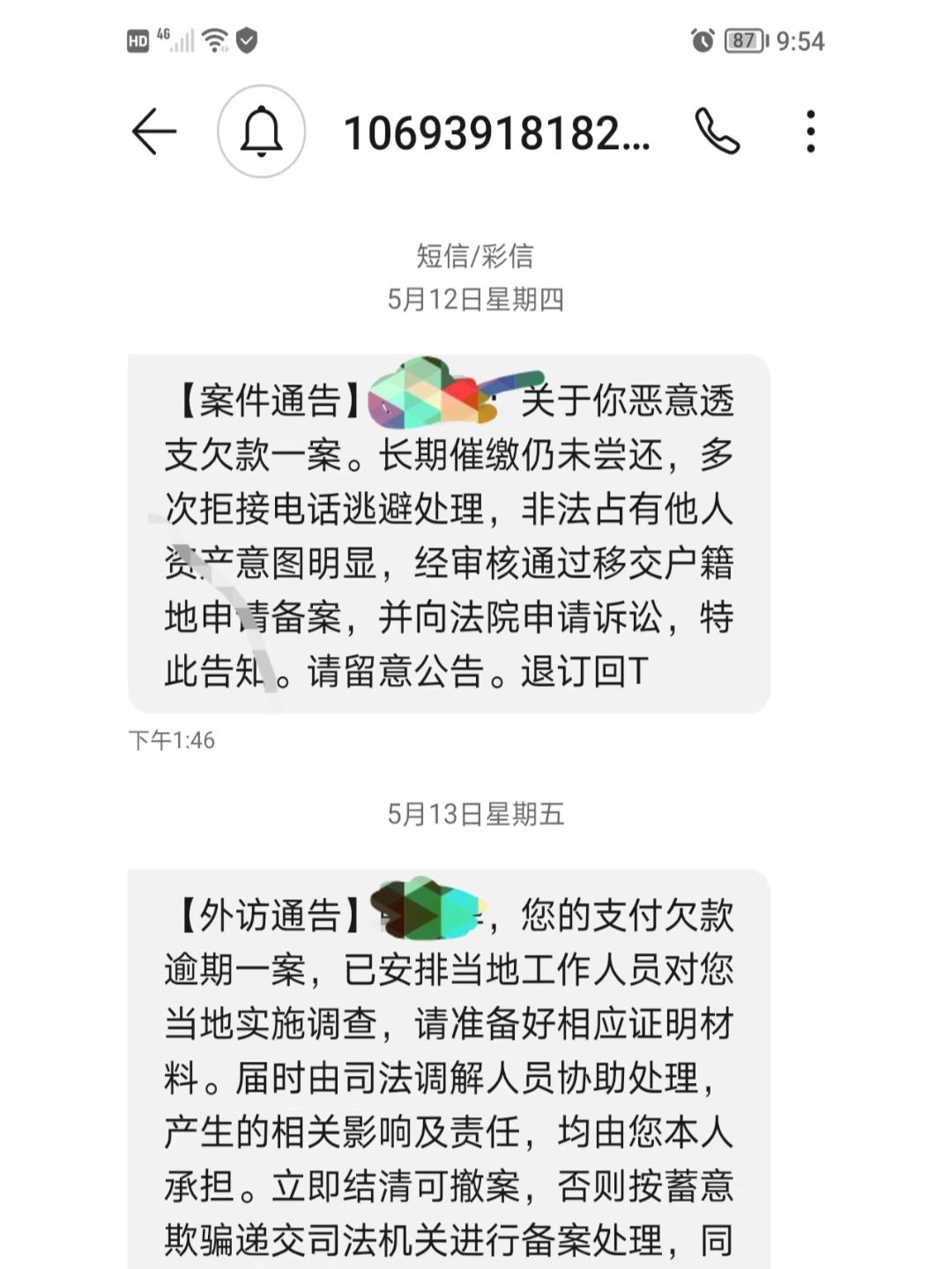
Task: Tap the battery indicator showing 87
Action: (x=745, y=39)
